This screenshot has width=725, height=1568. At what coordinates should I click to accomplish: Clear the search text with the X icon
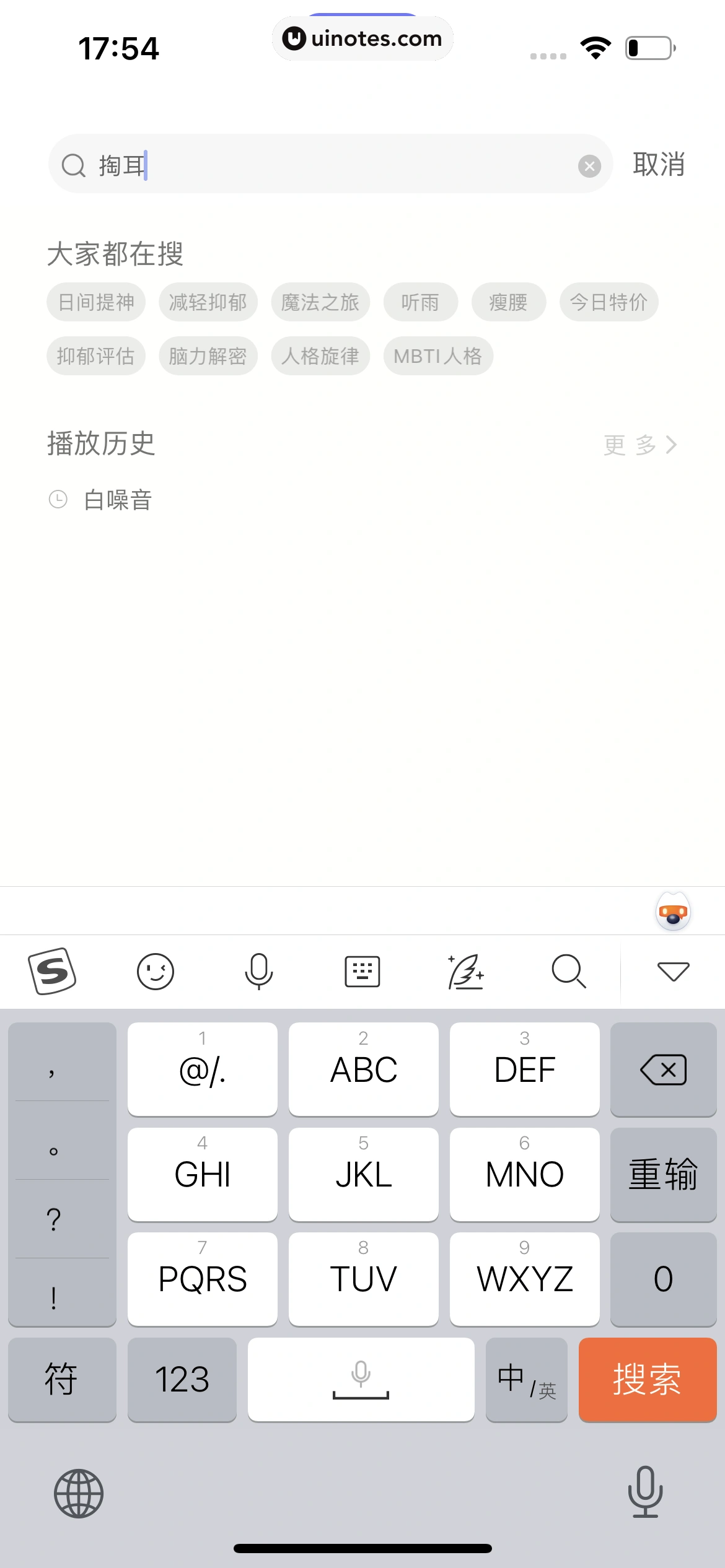pos(589,165)
